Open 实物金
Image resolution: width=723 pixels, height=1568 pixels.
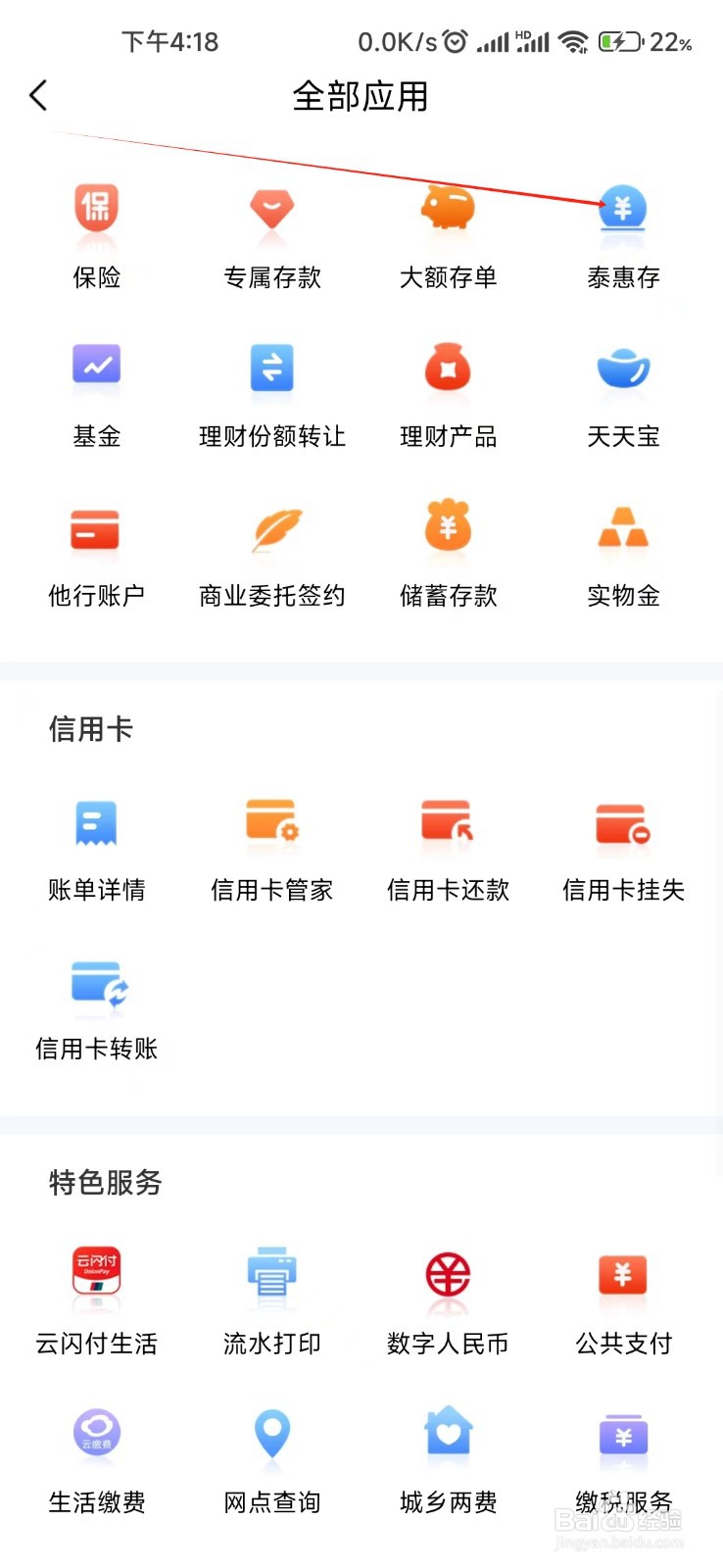623,557
